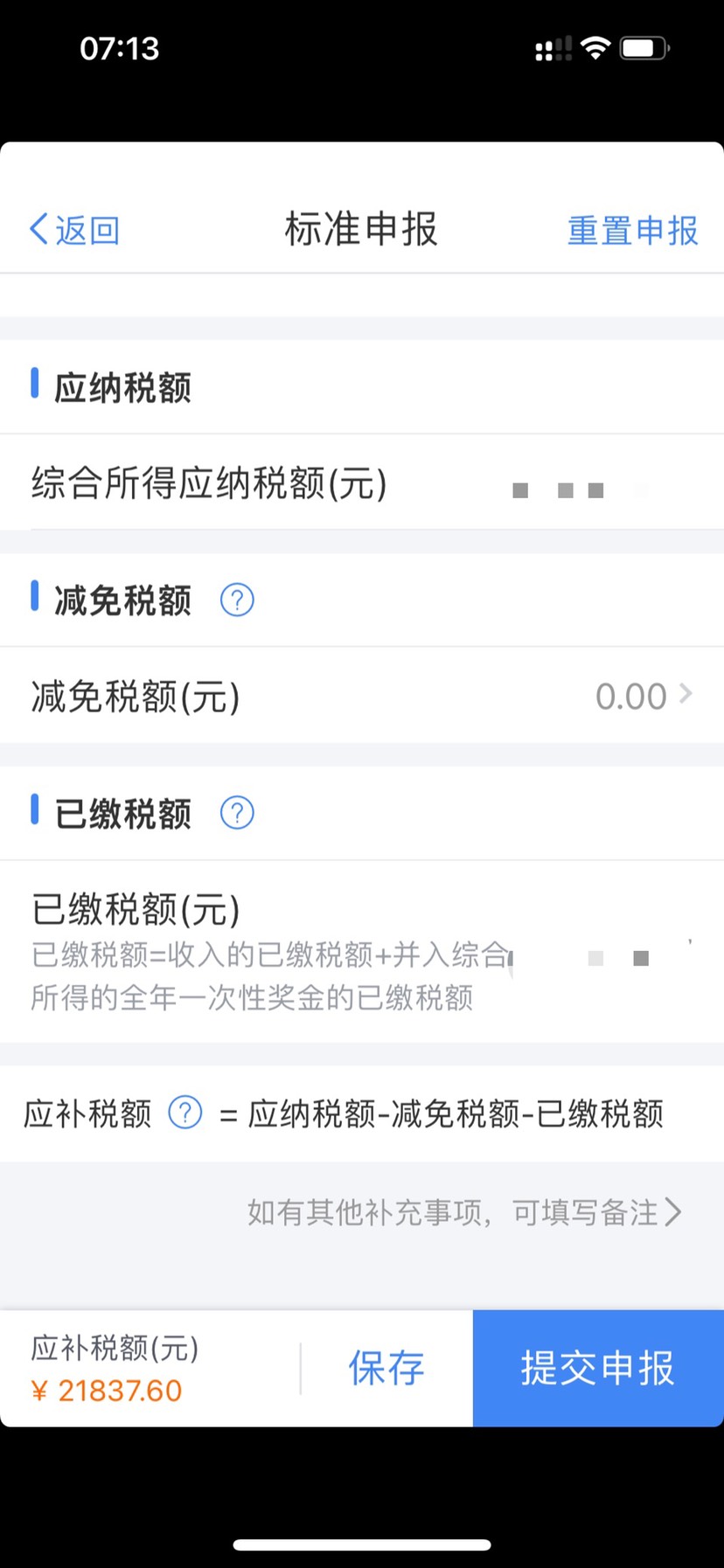The height and width of the screenshot is (1568, 724).
Task: Go back using the 返回 button
Action: coord(74,230)
